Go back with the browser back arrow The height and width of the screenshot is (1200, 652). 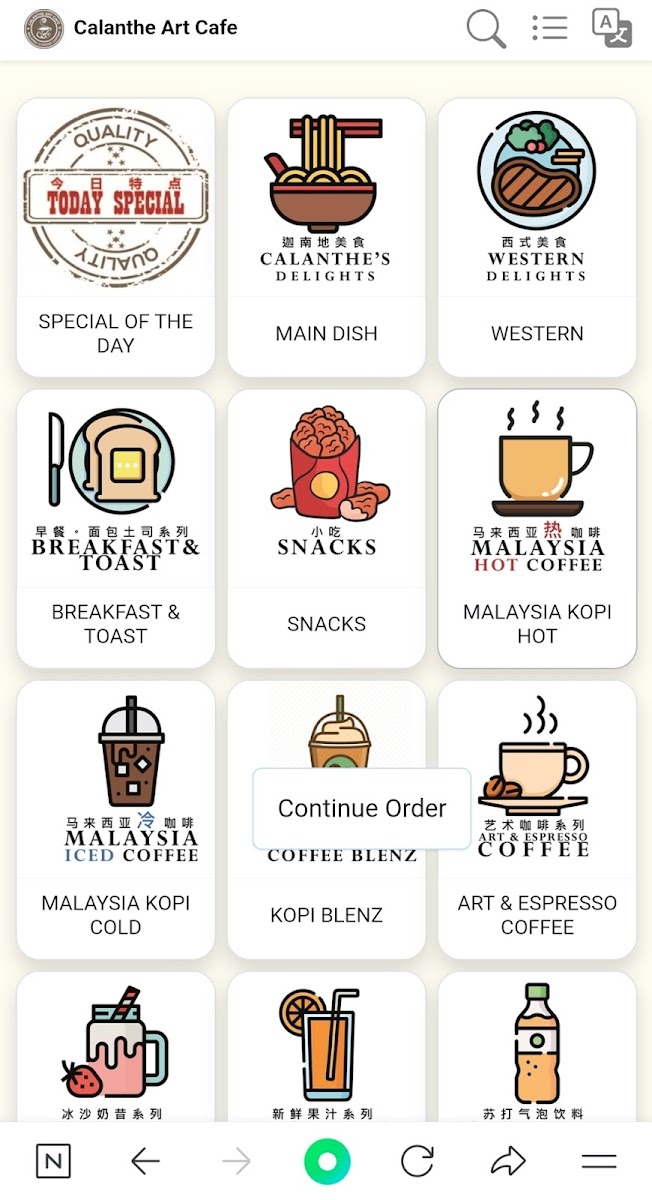tap(146, 1161)
